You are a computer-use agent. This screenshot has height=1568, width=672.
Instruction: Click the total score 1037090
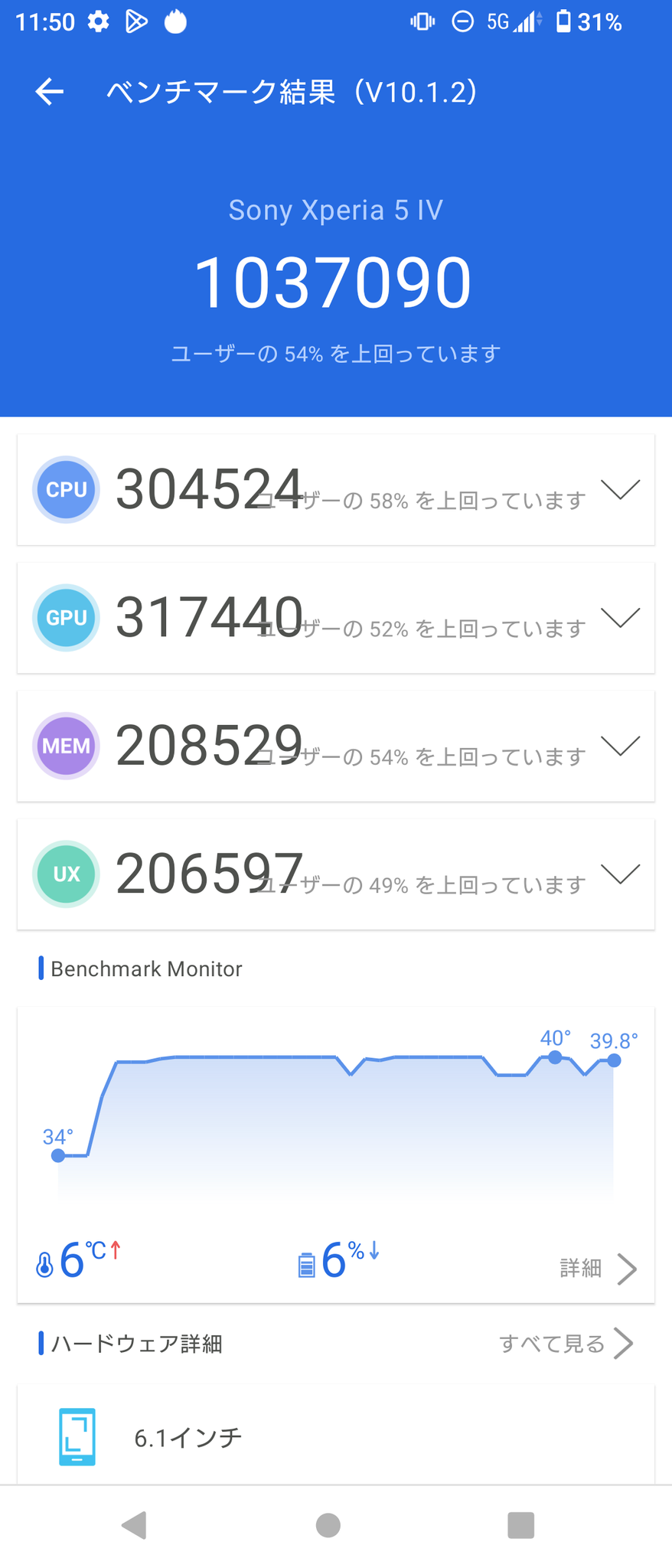pos(334,280)
